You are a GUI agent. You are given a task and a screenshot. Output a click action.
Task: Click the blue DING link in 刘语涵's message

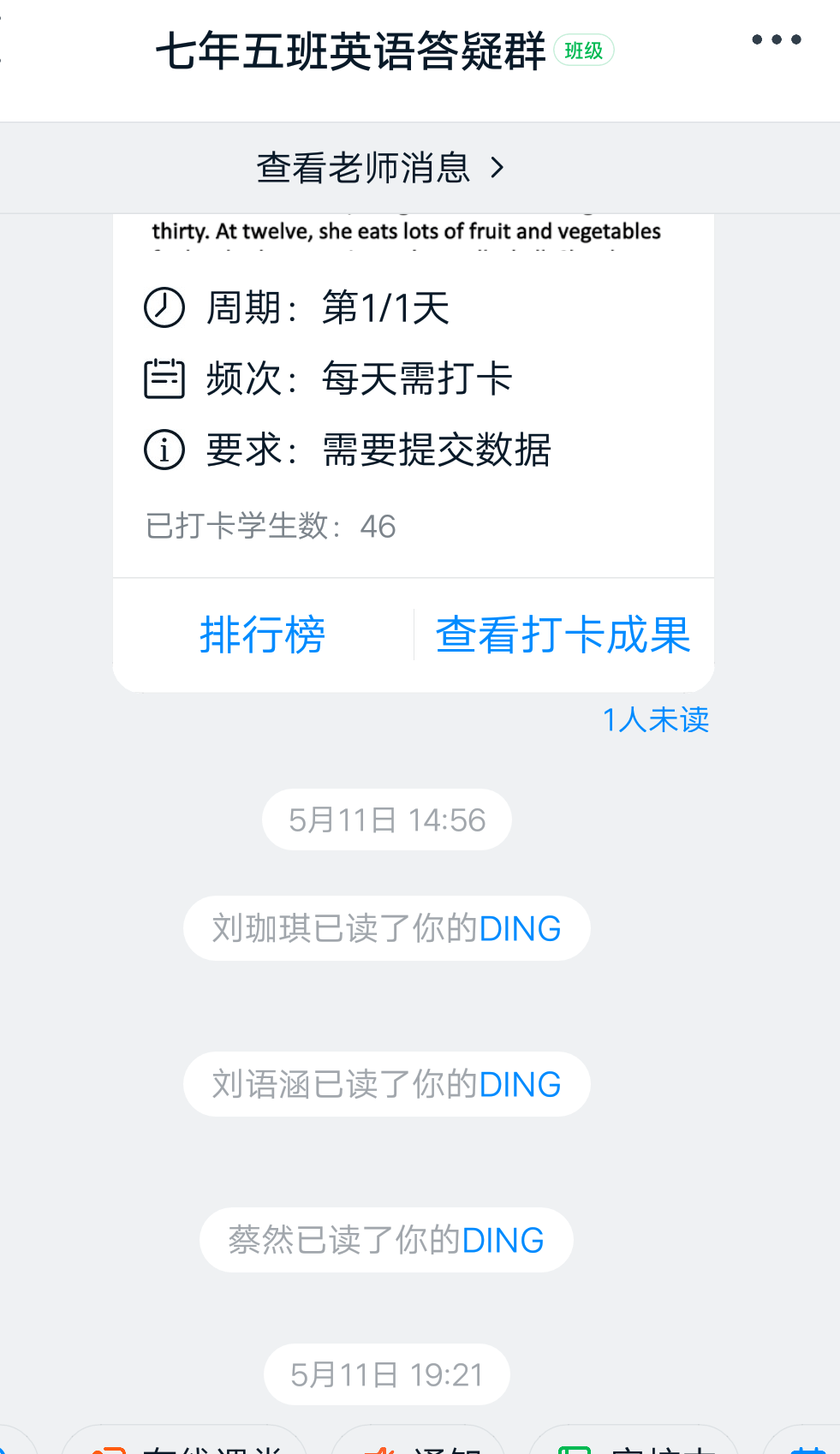524,1084
